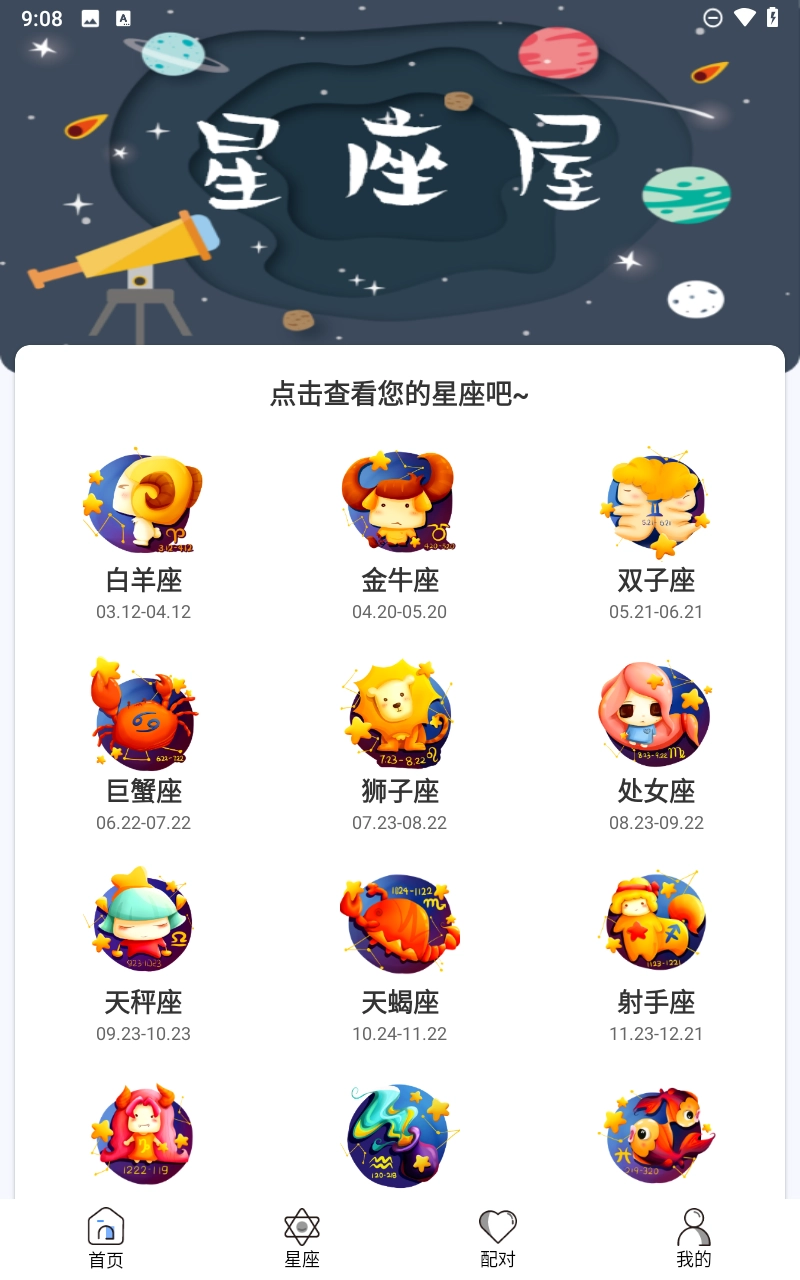Open 金牛座 (Taurus) details
The height and width of the screenshot is (1280, 800).
coord(400,502)
